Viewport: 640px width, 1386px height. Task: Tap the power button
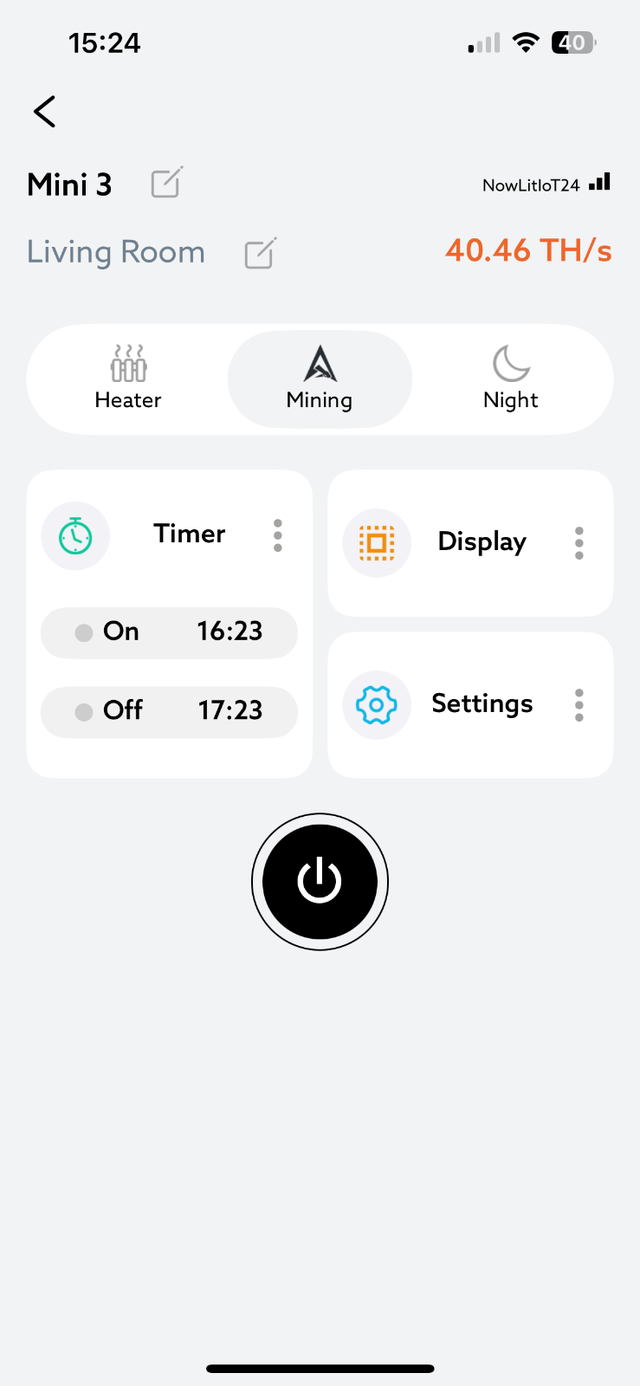click(320, 881)
